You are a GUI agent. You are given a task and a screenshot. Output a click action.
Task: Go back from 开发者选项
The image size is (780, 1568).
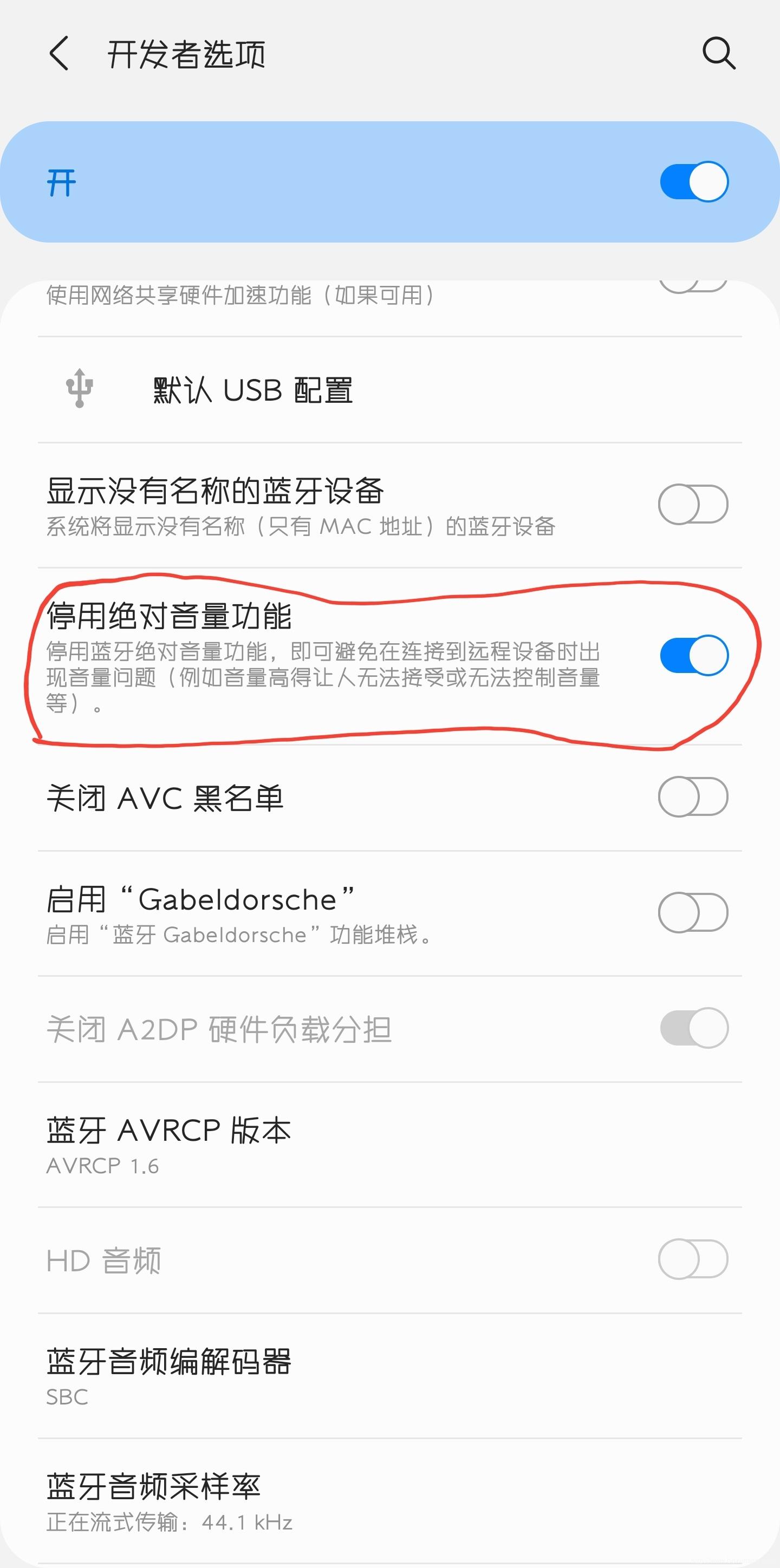[59, 54]
